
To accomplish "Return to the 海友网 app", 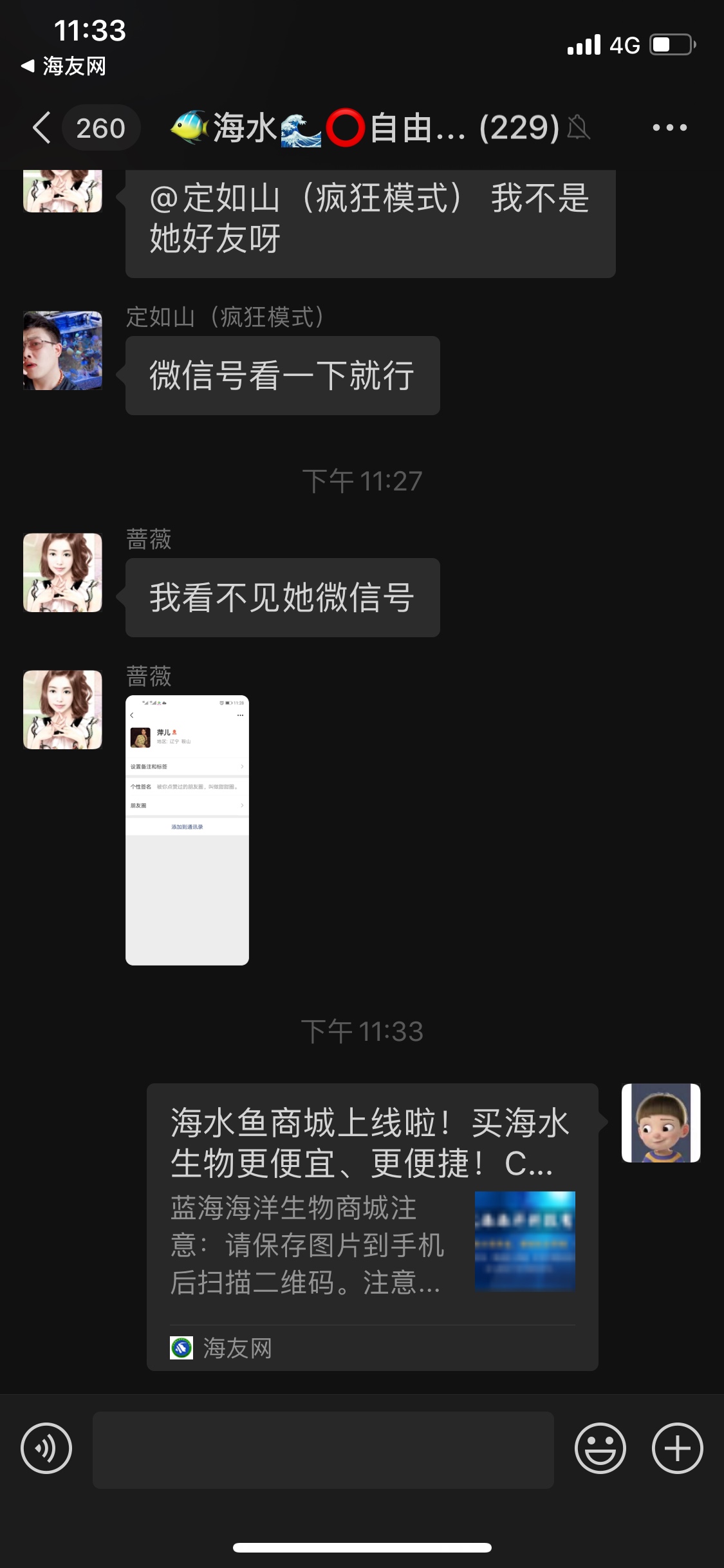I will 63,66.
